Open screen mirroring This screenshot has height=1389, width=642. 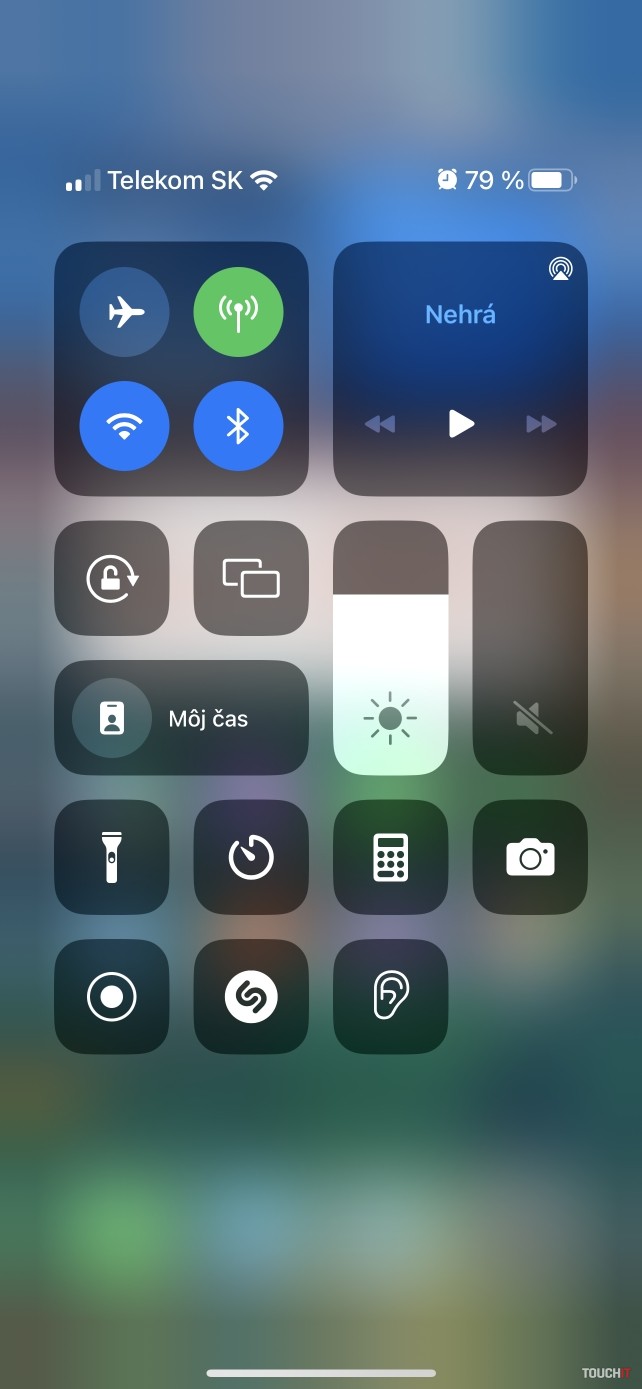tap(251, 578)
